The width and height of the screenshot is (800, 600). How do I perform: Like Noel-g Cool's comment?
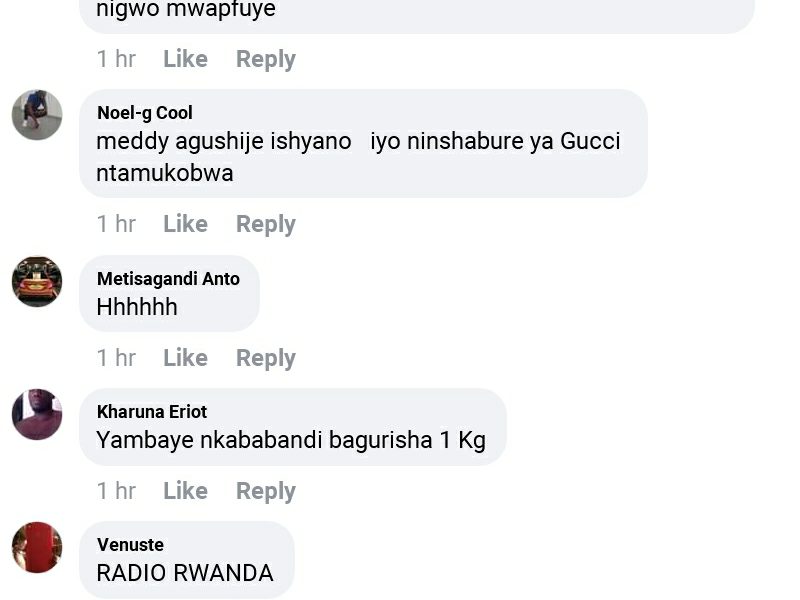coord(185,224)
